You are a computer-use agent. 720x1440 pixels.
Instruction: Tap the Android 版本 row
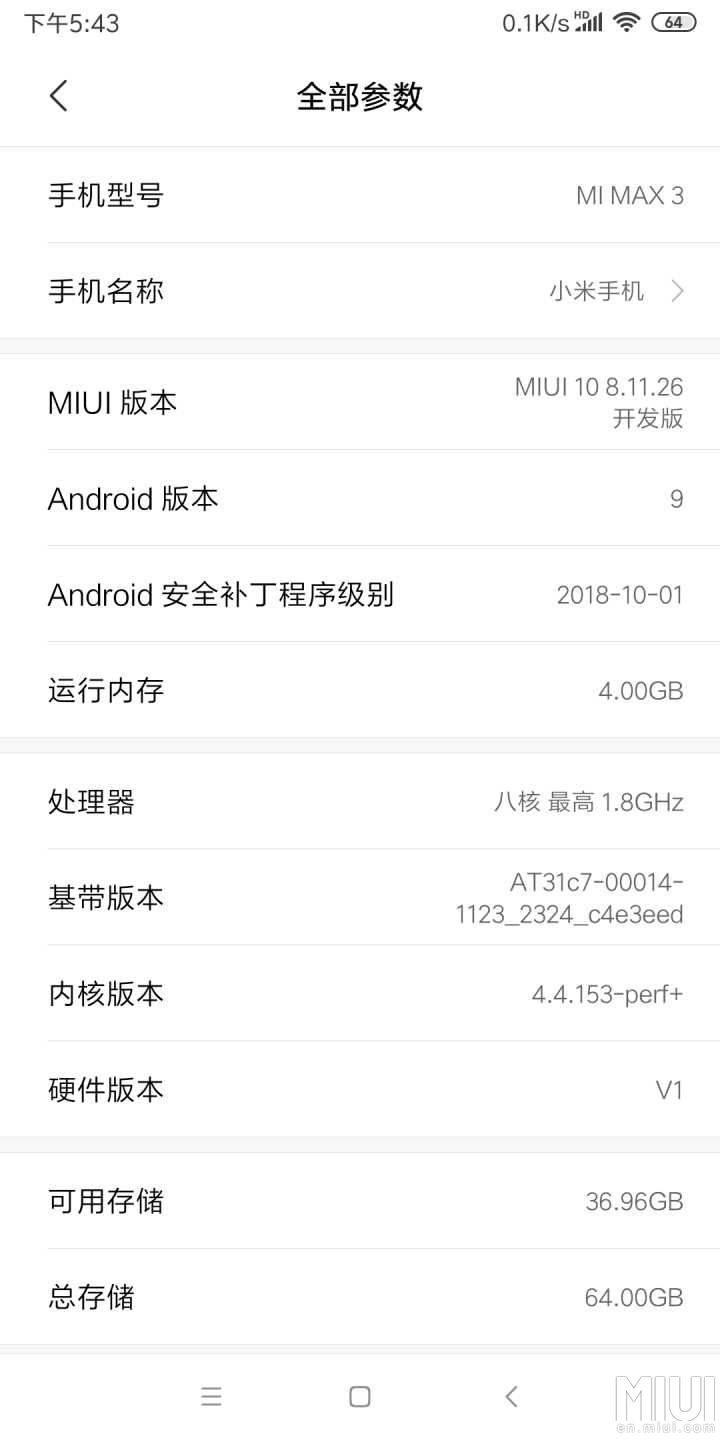point(360,498)
